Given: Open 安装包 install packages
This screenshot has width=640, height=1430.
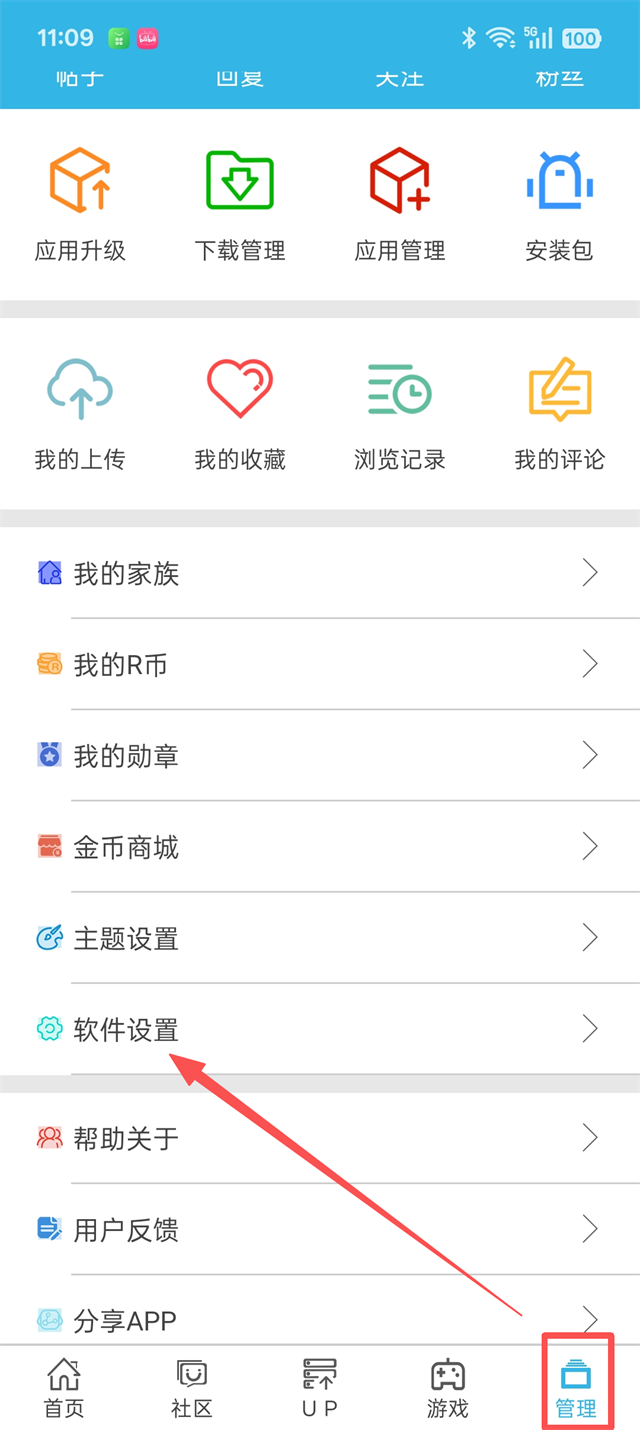Looking at the screenshot, I should coord(560,205).
